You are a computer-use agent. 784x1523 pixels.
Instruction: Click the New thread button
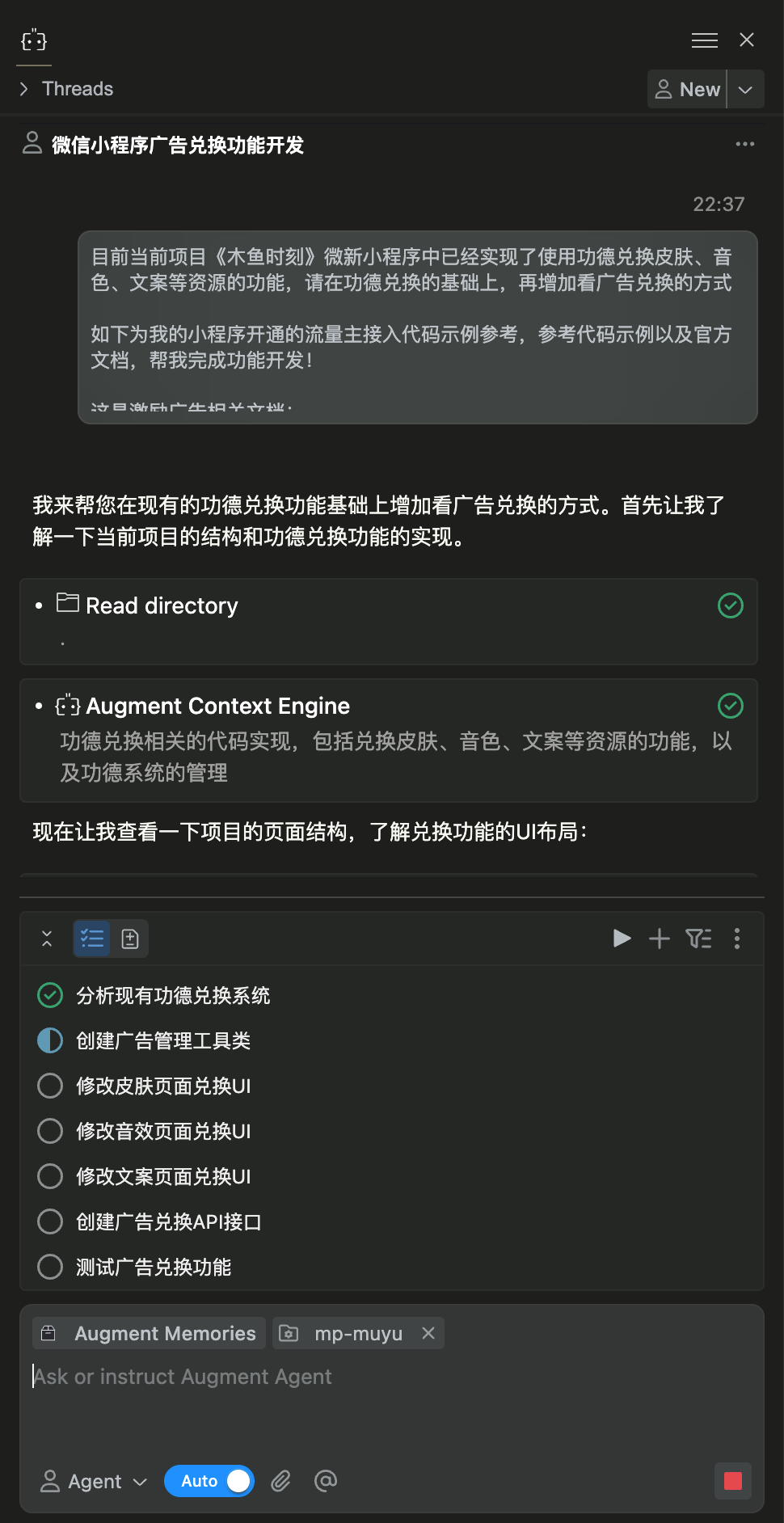[x=687, y=89]
